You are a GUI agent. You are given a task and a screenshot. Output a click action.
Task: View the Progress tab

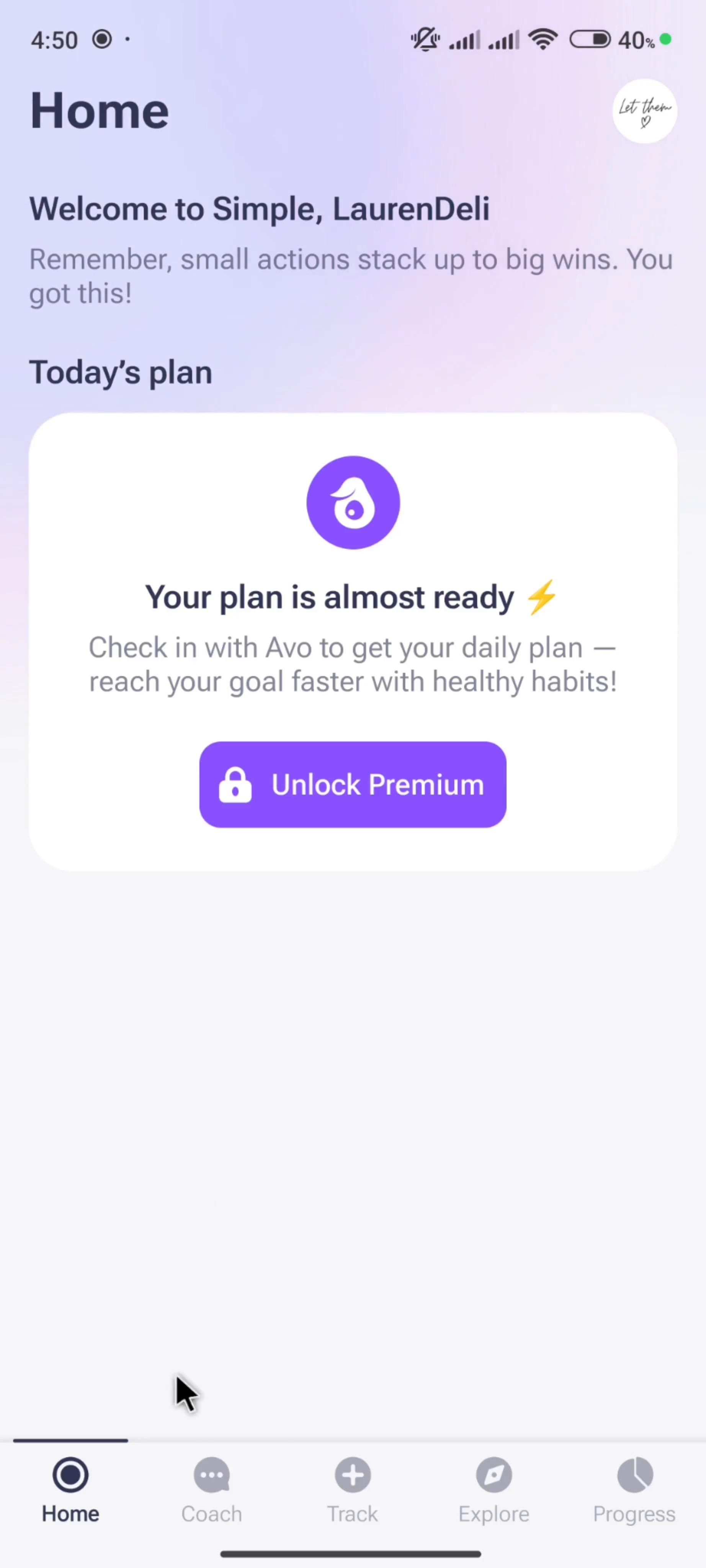[x=634, y=1489]
